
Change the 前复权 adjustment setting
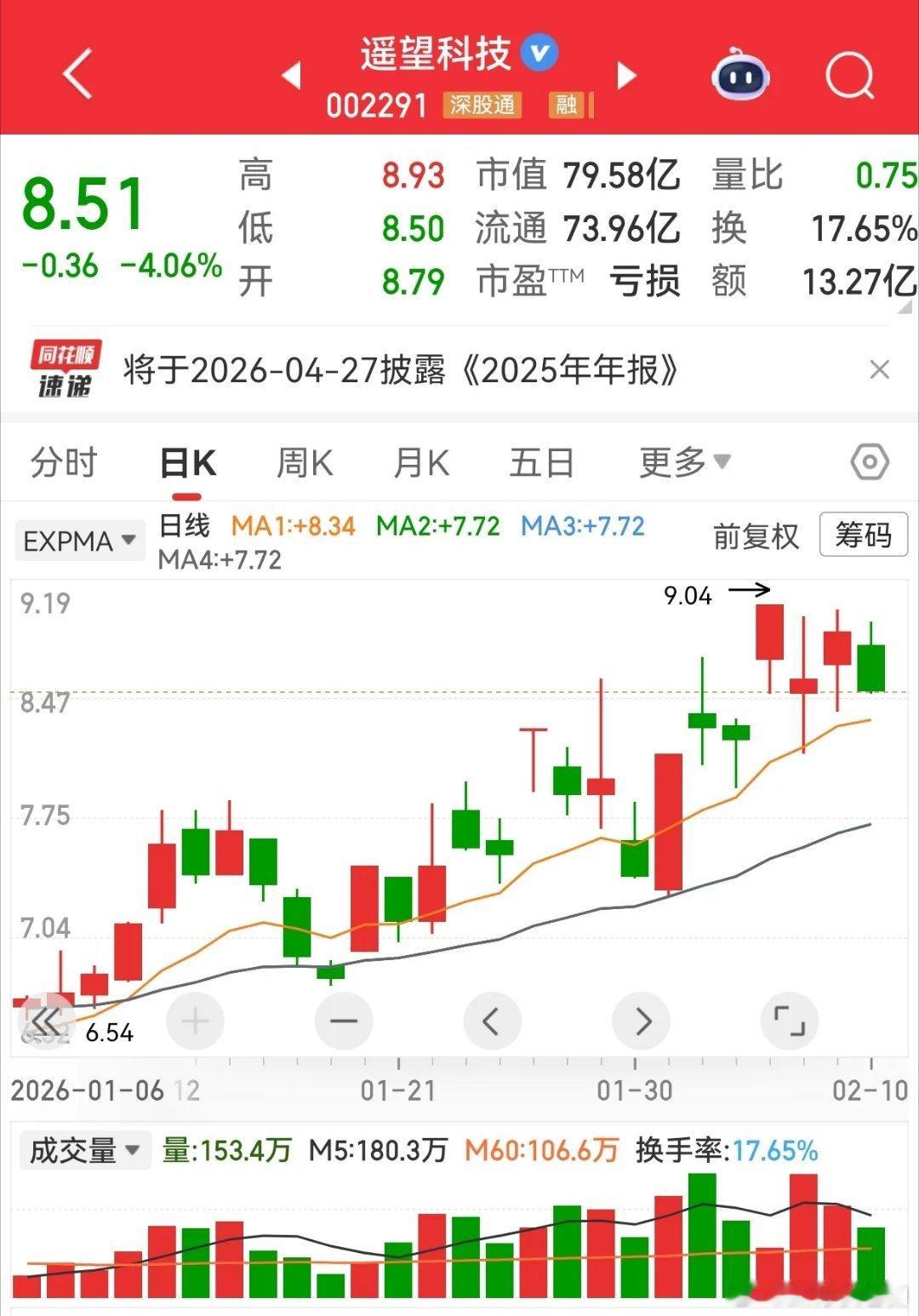coord(756,536)
